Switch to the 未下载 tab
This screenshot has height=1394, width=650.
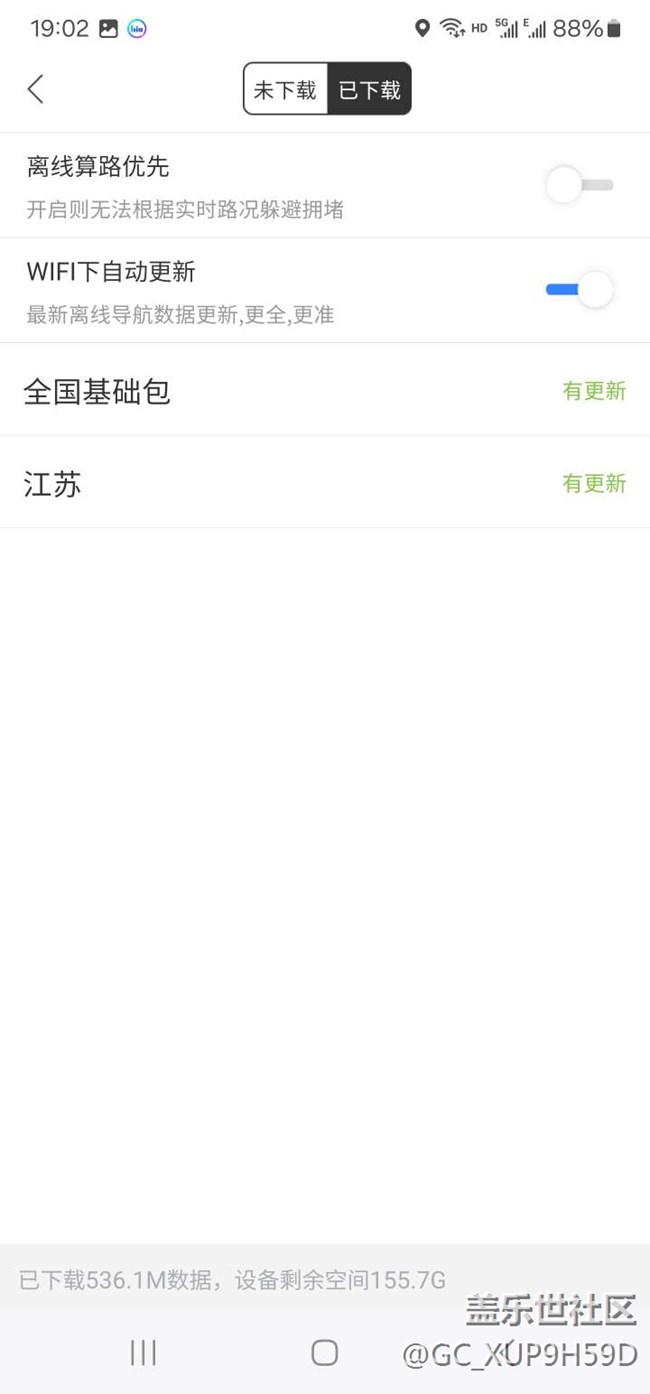(285, 90)
